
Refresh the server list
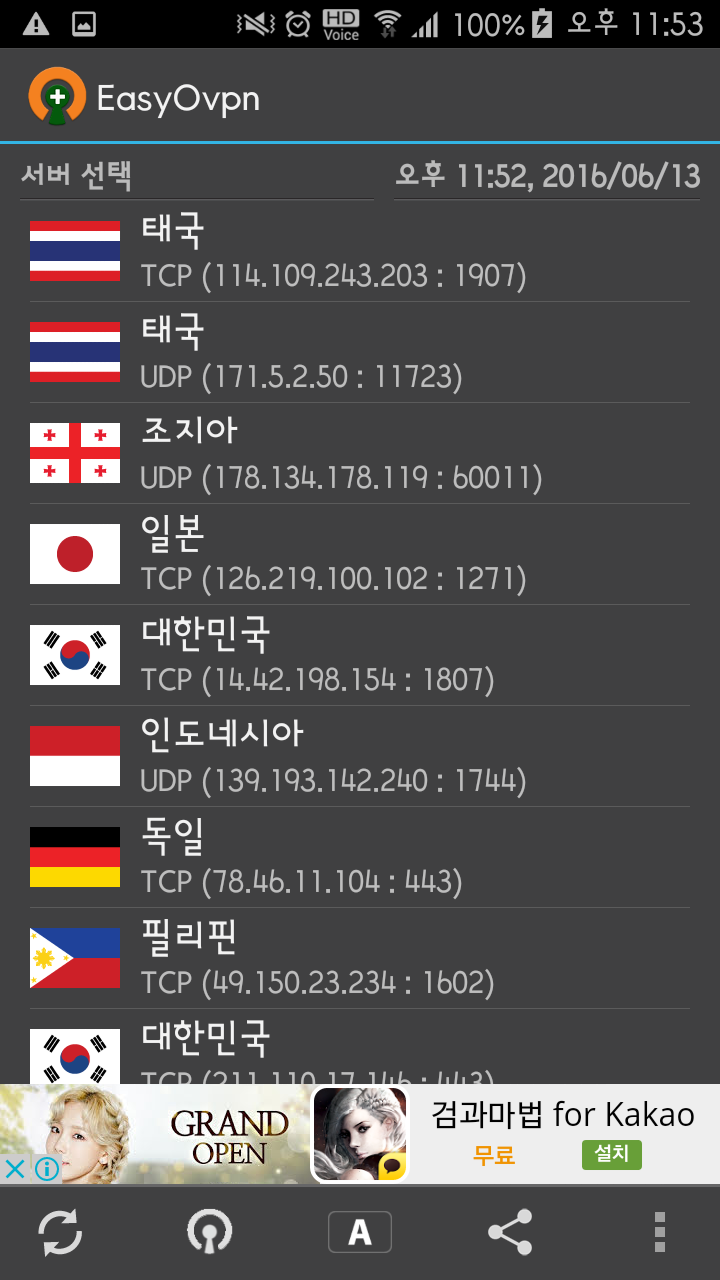coord(60,1232)
